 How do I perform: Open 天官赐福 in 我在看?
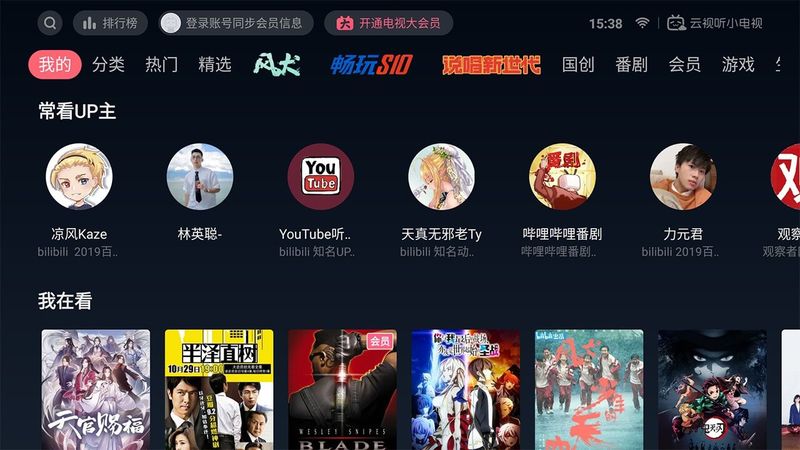click(95, 390)
